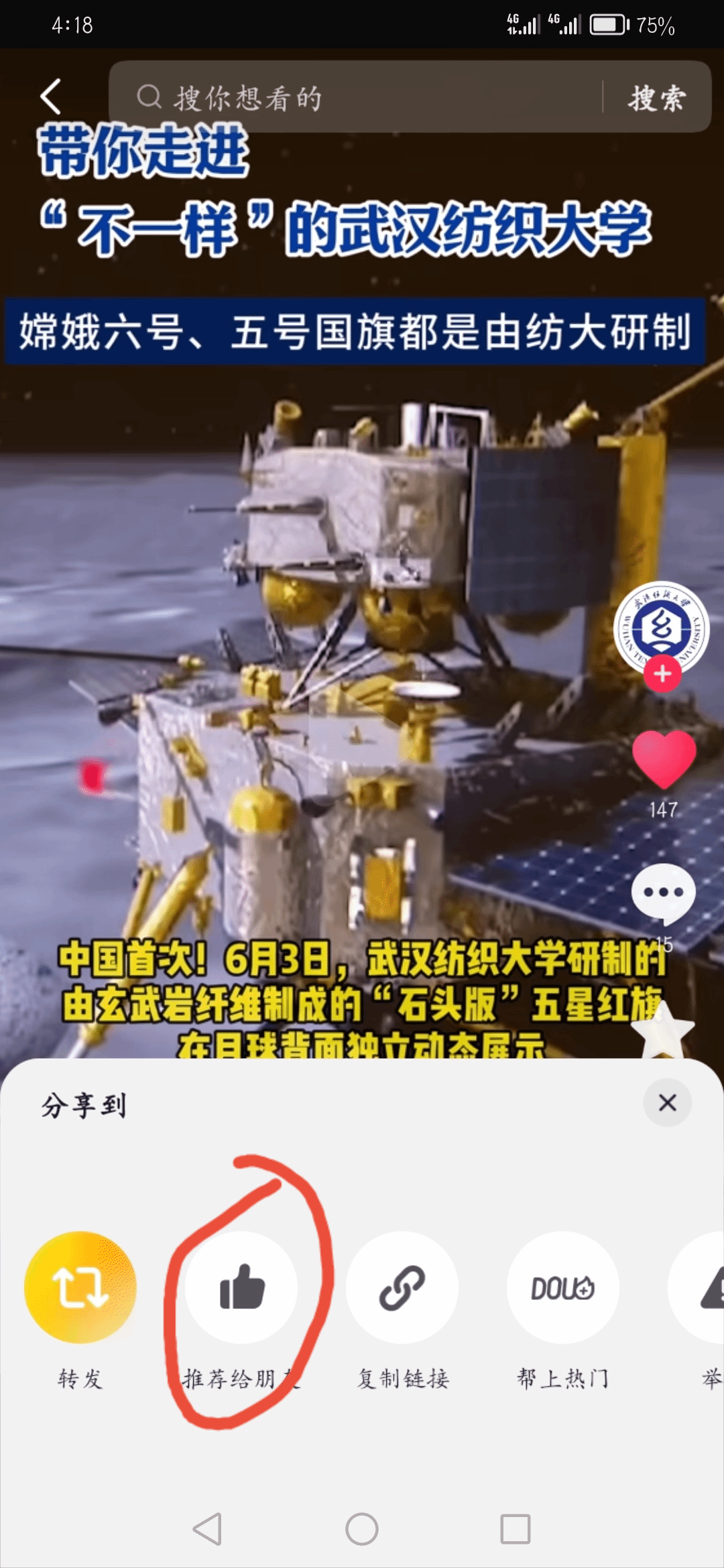
Task: Tap the partially visible report option
Action: pyautogui.click(x=704, y=1287)
